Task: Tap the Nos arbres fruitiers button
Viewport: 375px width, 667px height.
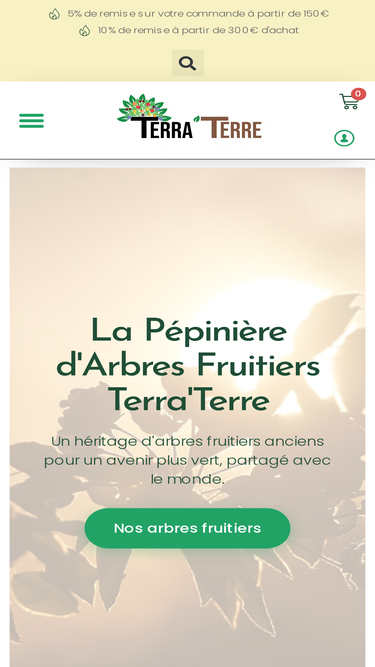Action: coord(188,528)
